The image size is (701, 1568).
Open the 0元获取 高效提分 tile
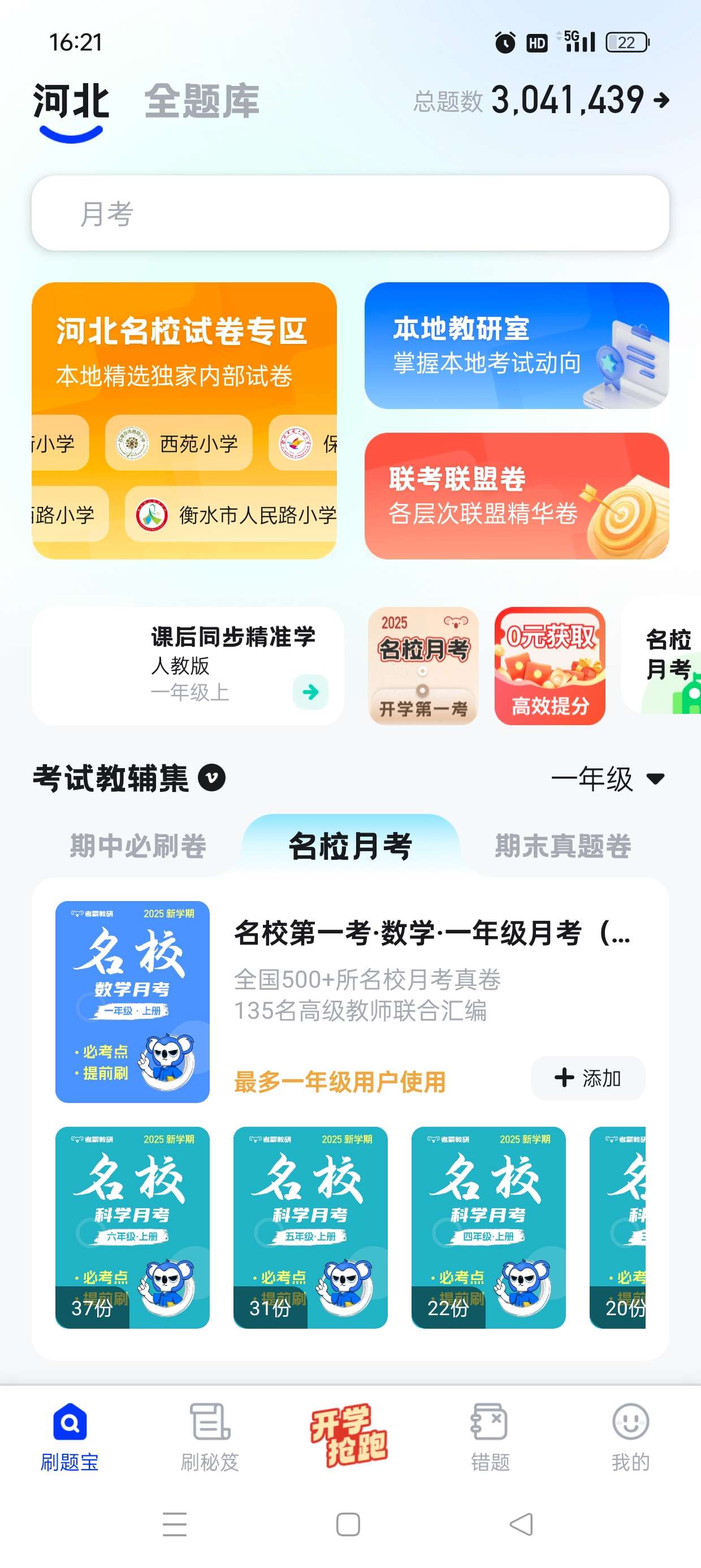[549, 666]
